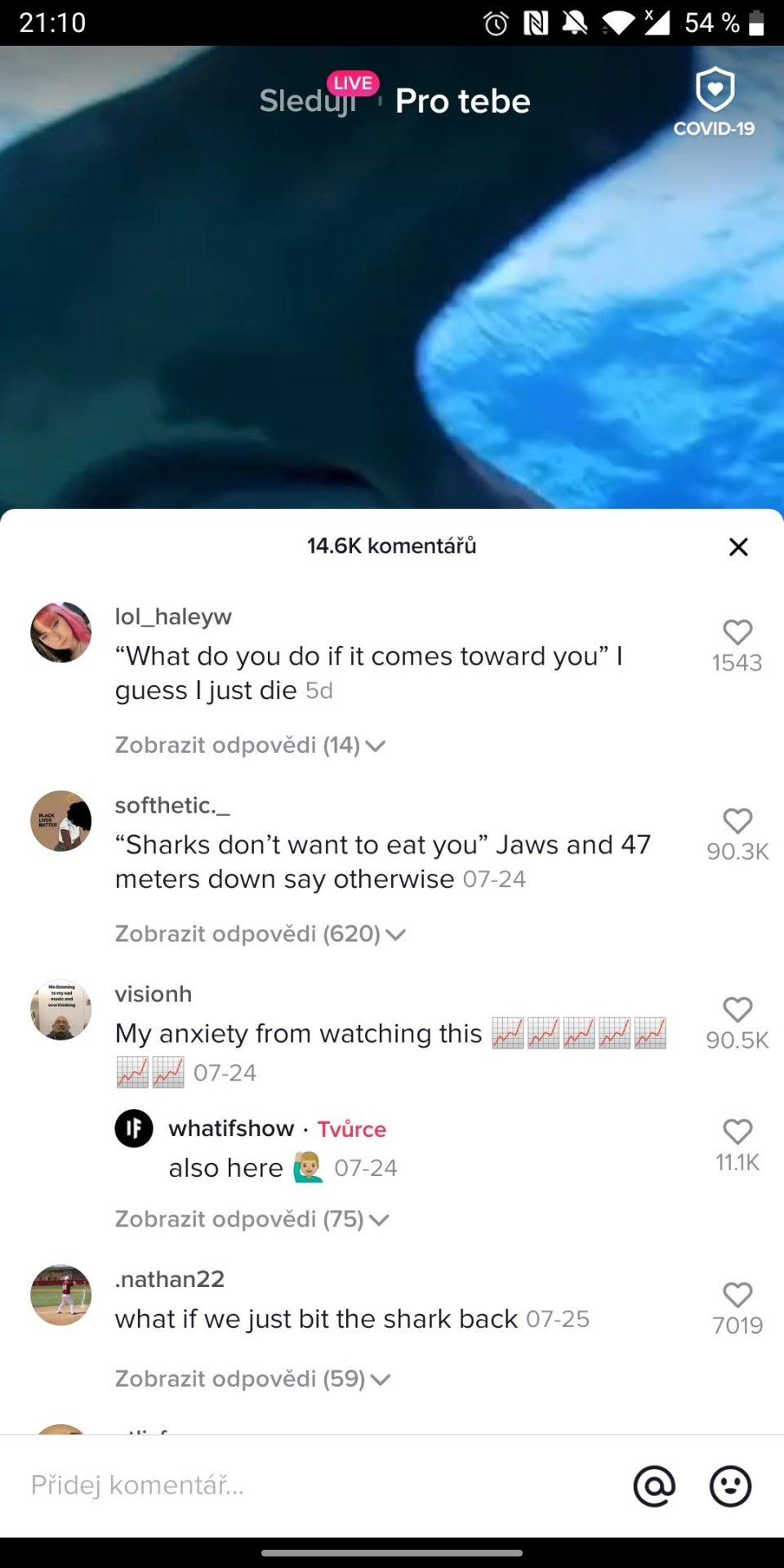Select the Pro tebe tab
The height and width of the screenshot is (1568, 784).
463,101
